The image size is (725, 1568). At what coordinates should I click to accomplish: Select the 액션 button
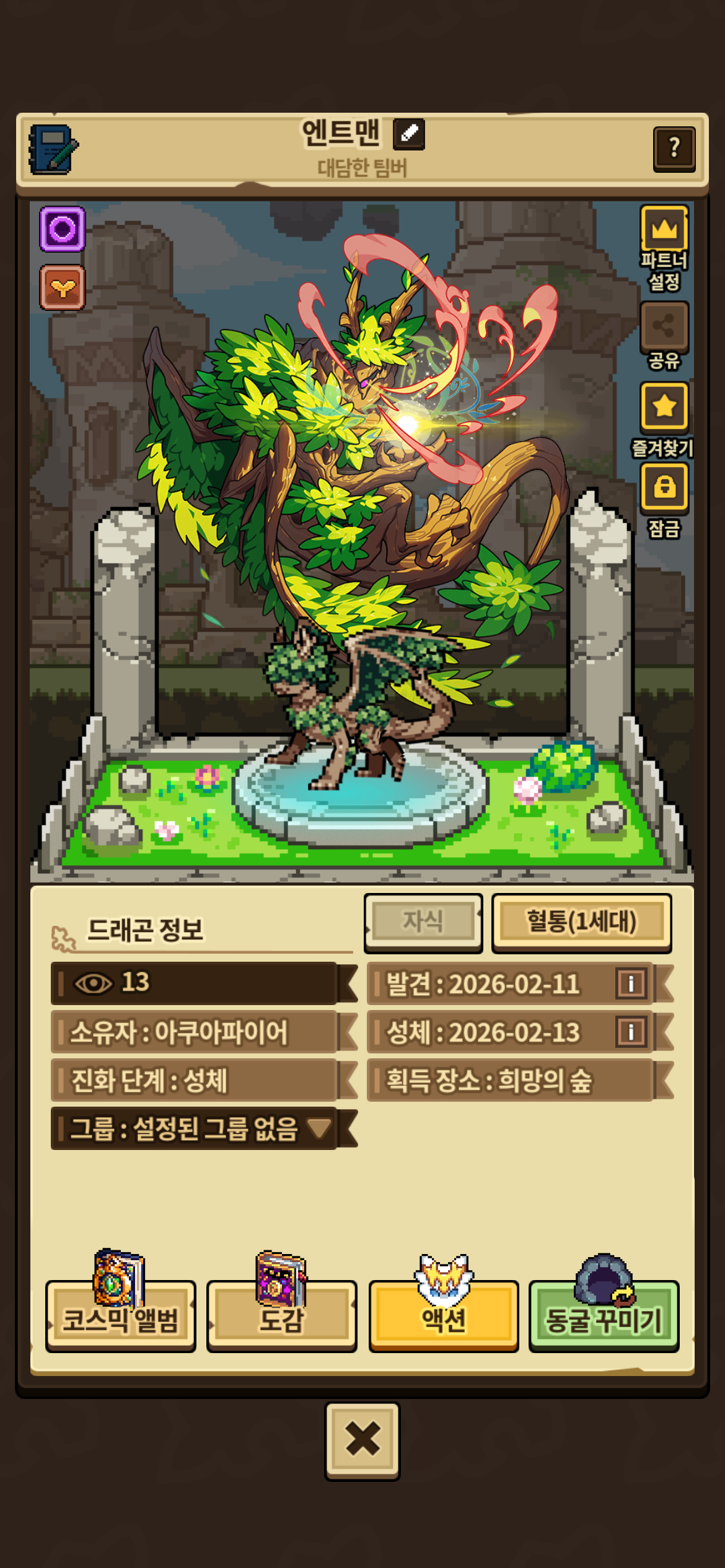point(444,1315)
